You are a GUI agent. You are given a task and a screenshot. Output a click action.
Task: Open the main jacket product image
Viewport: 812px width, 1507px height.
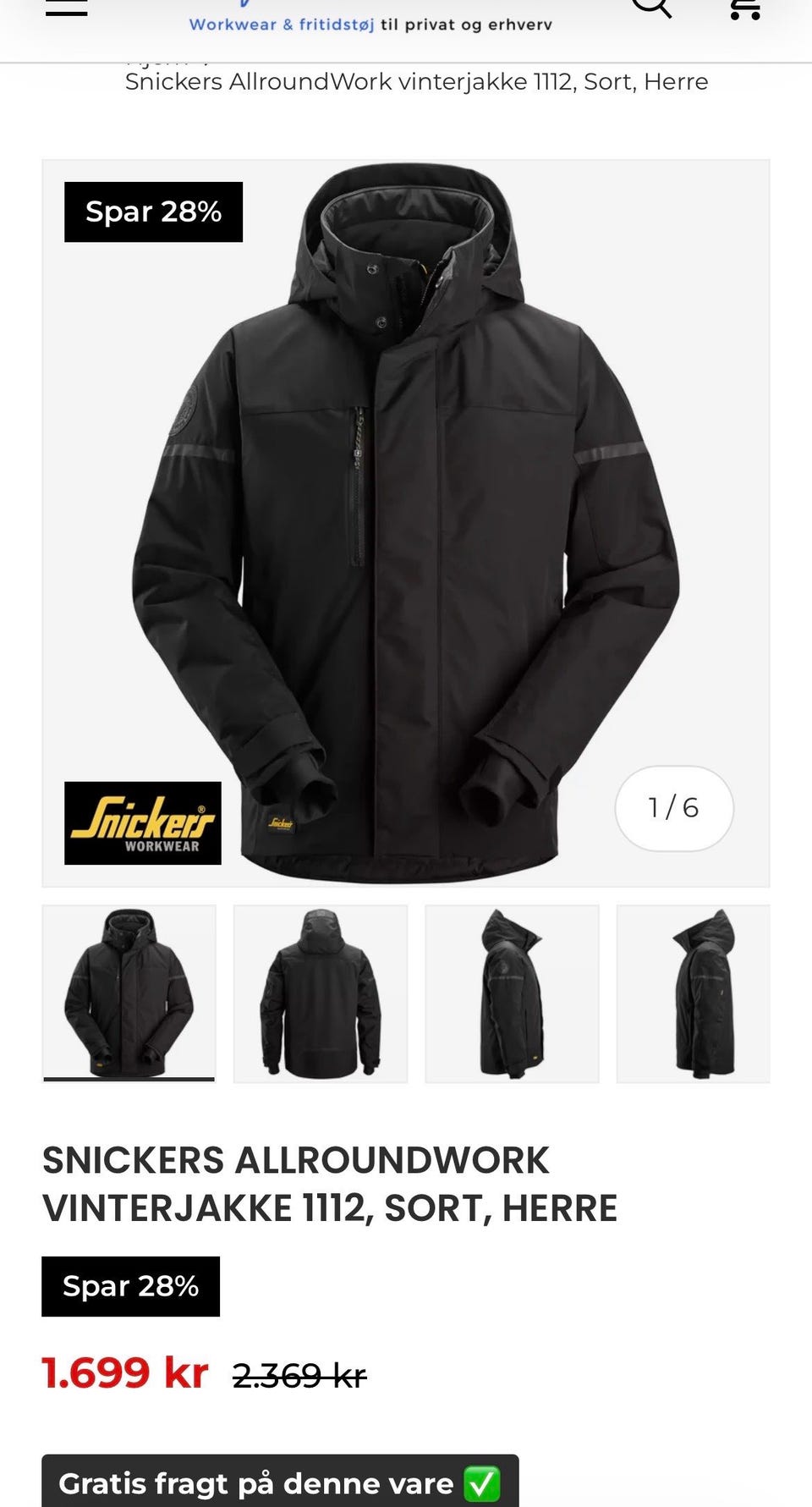406,523
